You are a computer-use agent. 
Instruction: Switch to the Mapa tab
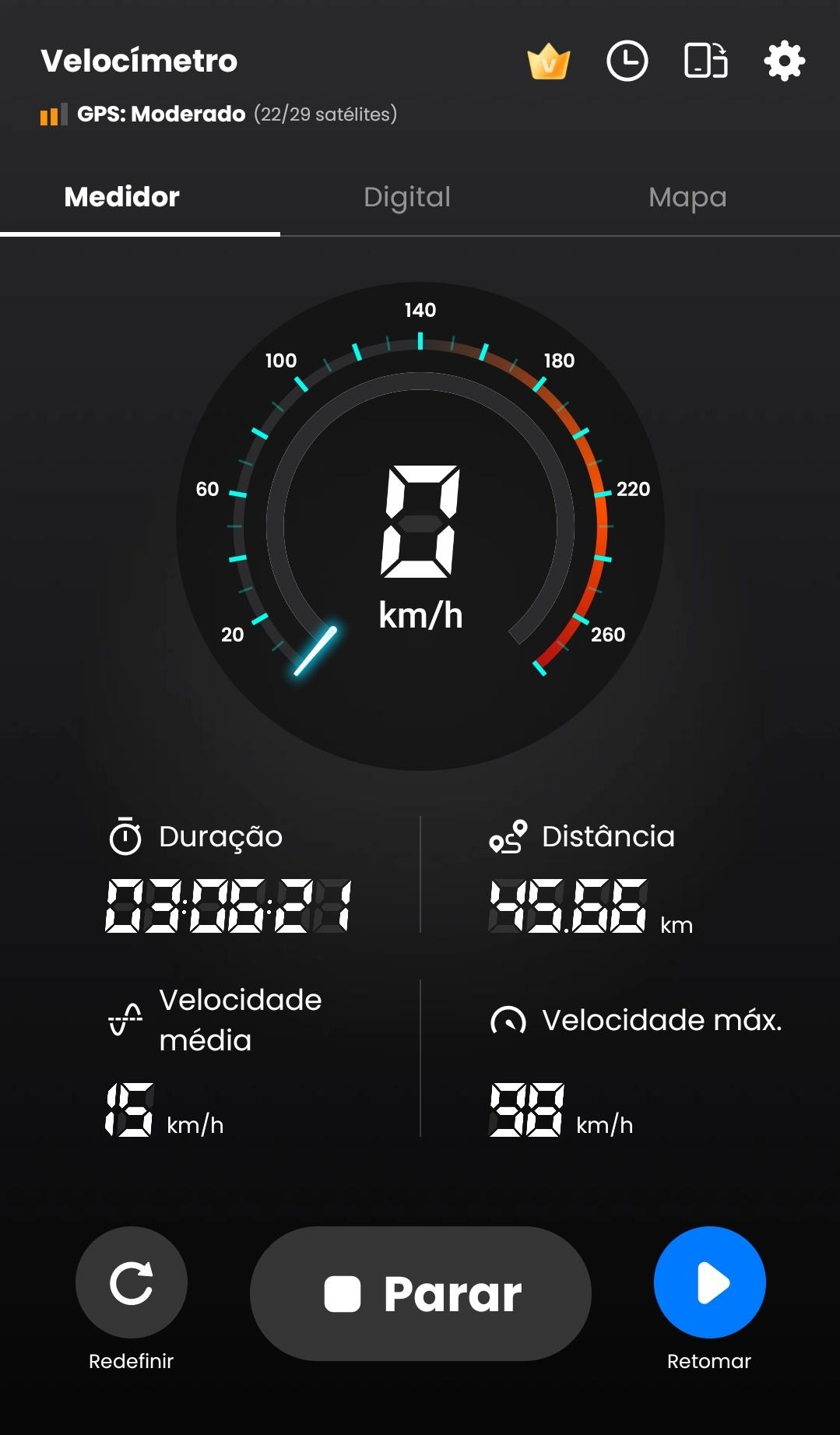coord(687,197)
